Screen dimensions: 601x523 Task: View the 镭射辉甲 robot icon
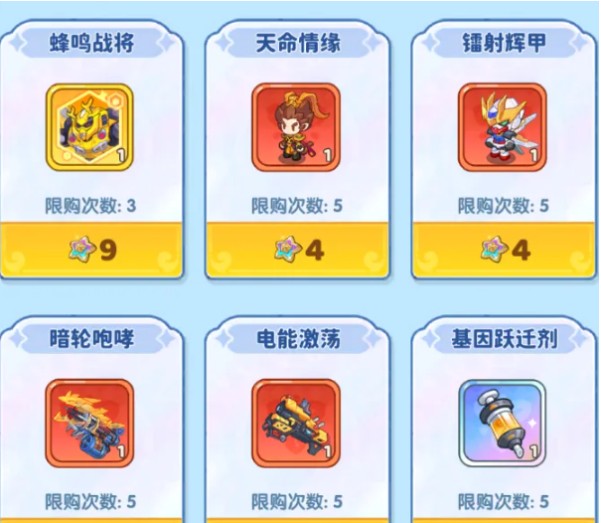pyautogui.click(x=502, y=127)
